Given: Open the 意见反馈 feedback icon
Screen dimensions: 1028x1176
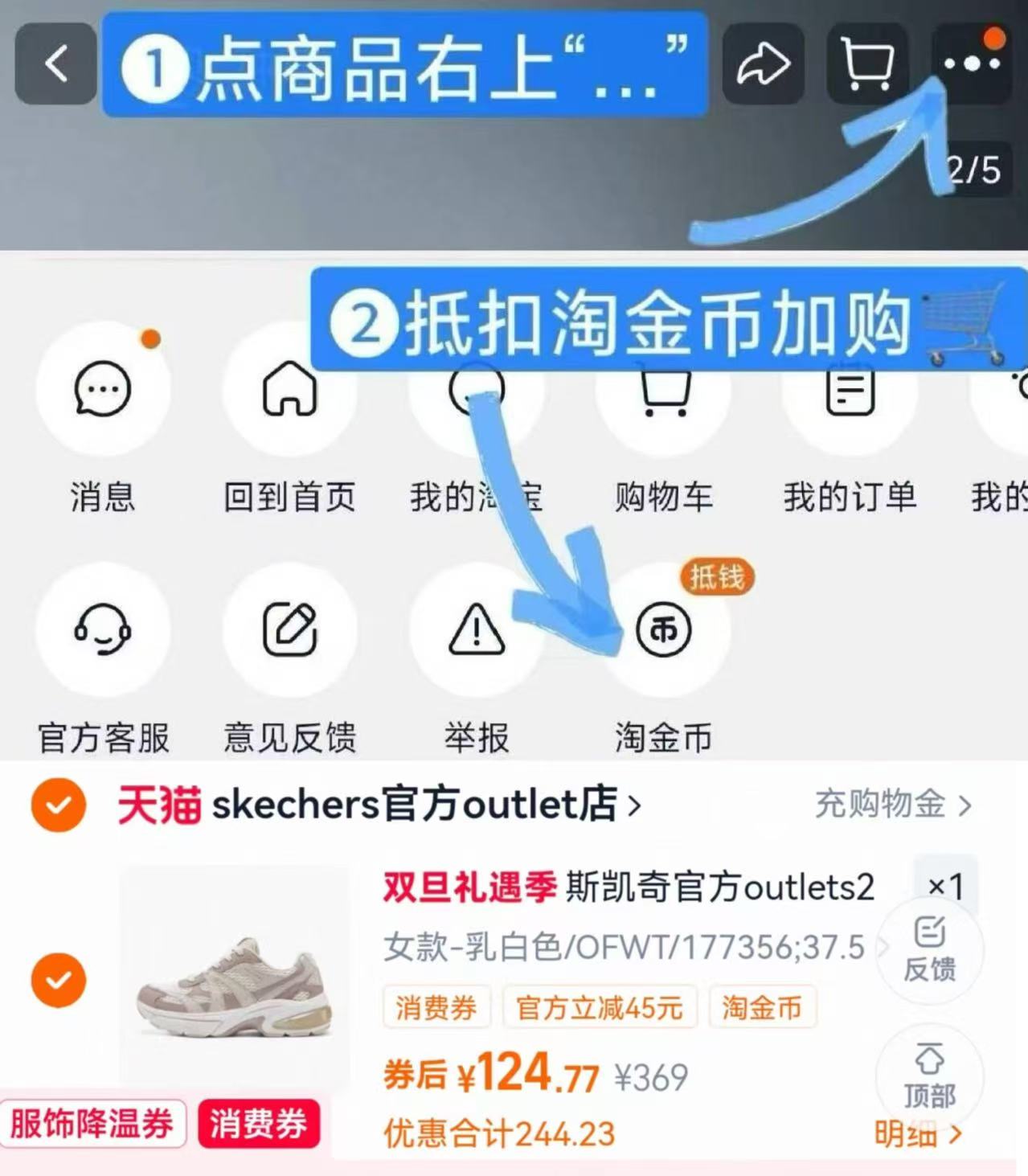Looking at the screenshot, I should click(x=289, y=631).
